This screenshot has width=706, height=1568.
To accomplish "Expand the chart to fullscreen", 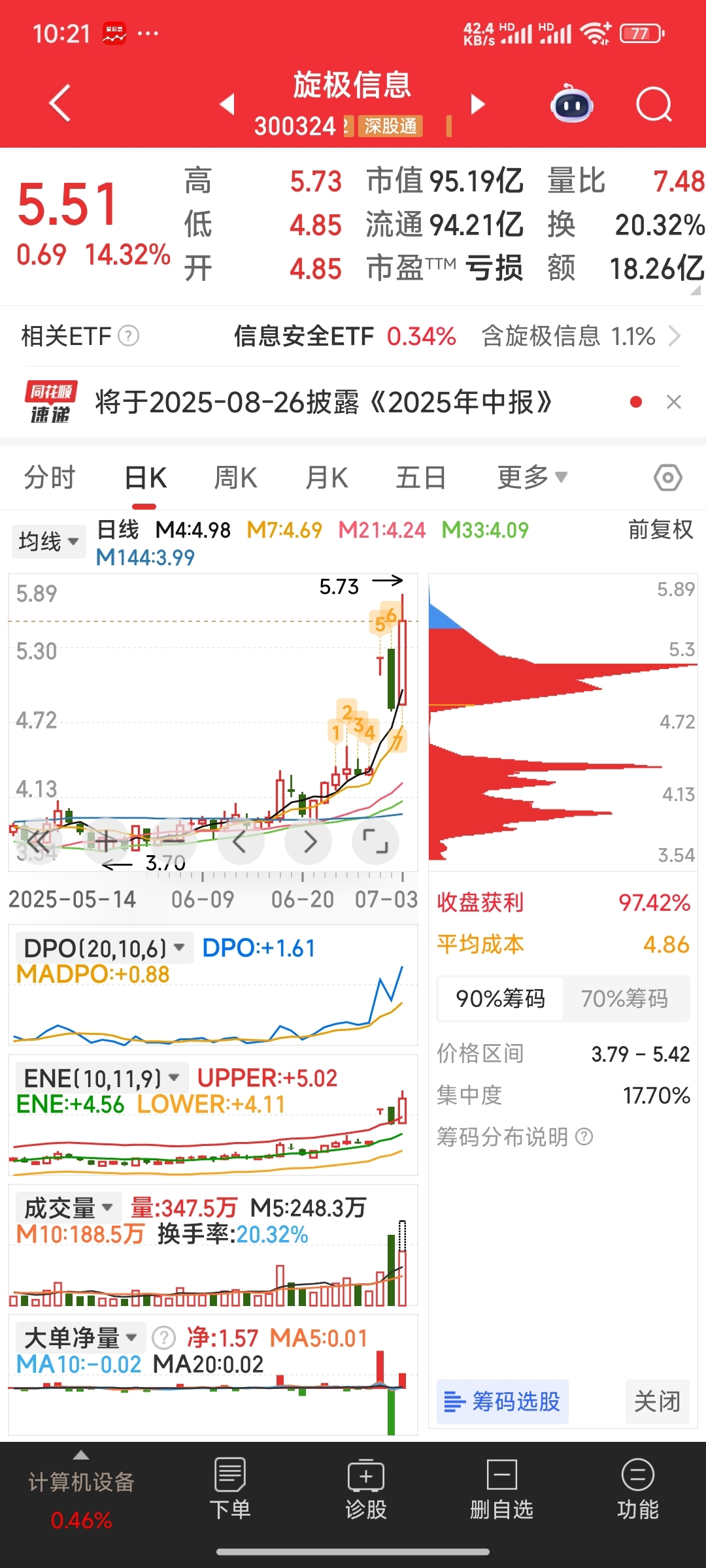I will click(x=375, y=841).
